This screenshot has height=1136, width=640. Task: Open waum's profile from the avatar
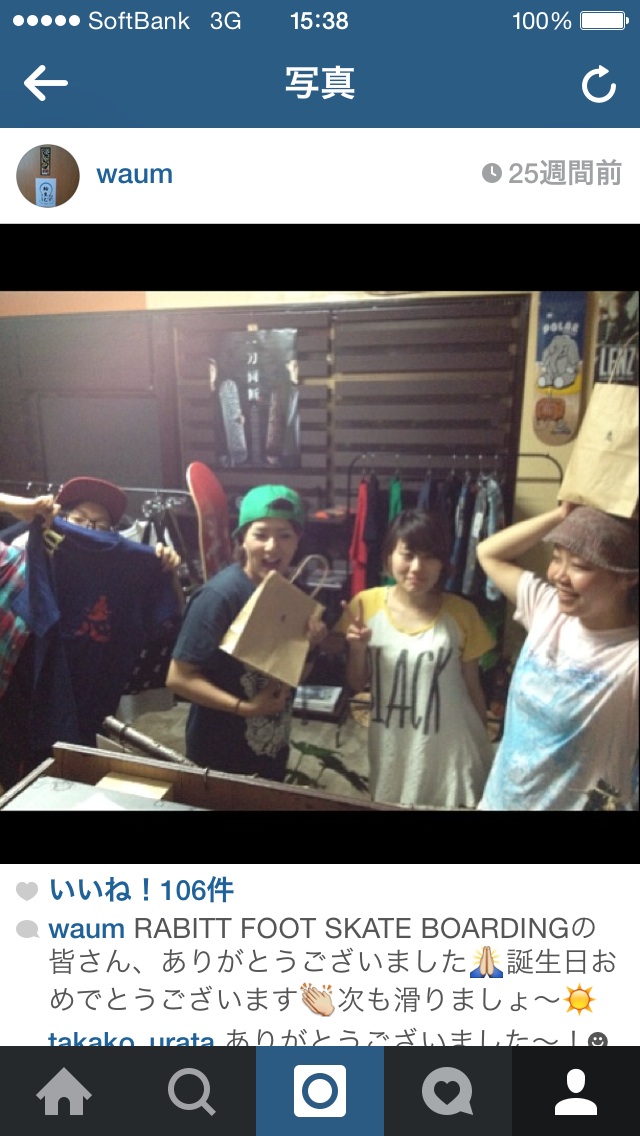coord(48,175)
